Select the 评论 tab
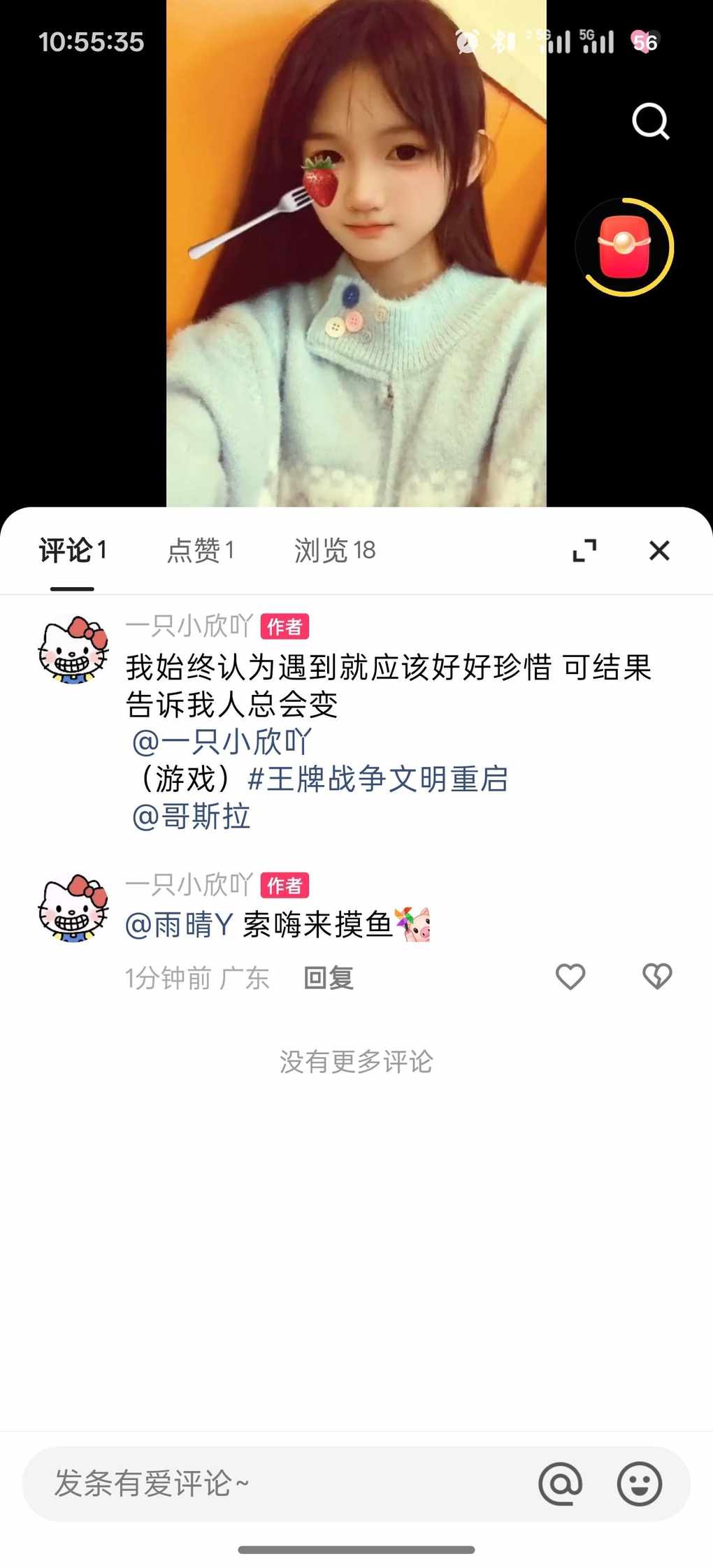The height and width of the screenshot is (1568, 713). 73,551
